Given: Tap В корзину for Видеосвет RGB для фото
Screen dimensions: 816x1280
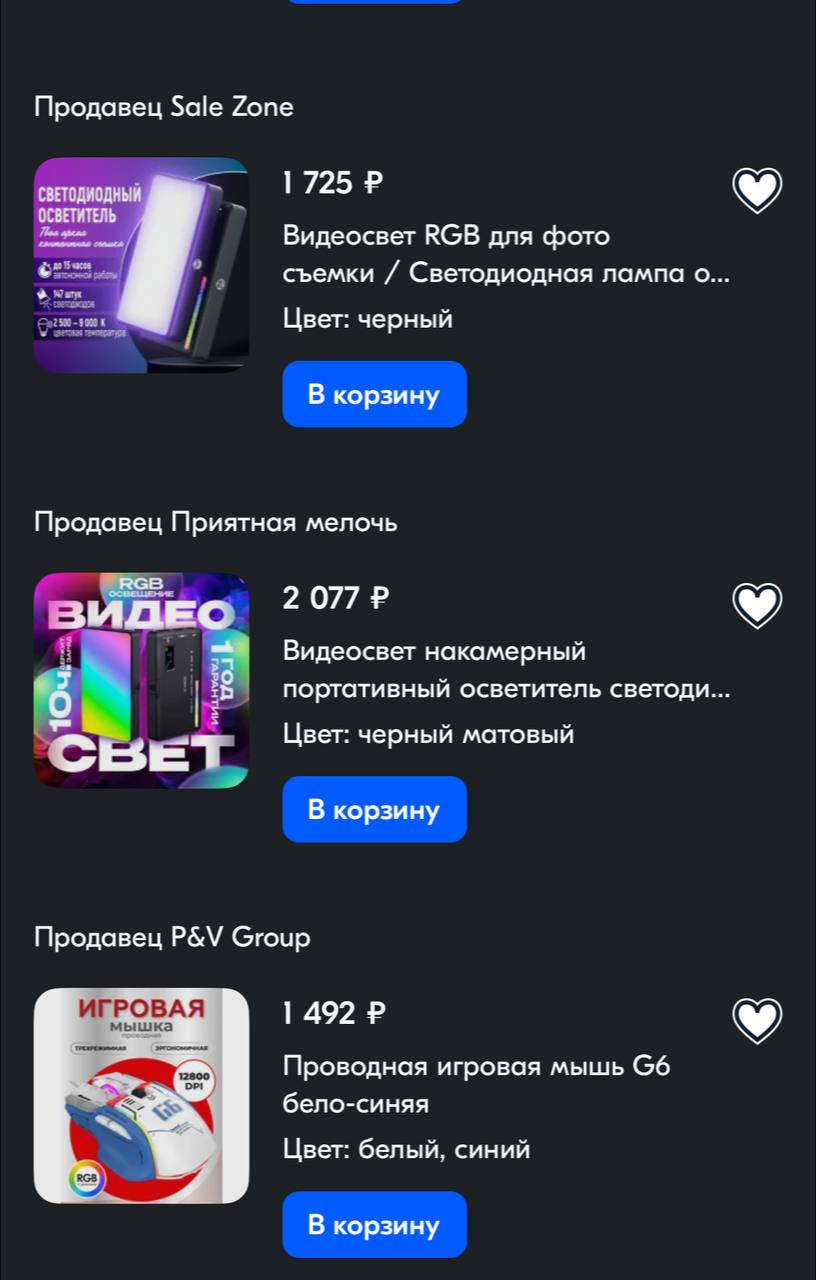Looking at the screenshot, I should [x=374, y=394].
